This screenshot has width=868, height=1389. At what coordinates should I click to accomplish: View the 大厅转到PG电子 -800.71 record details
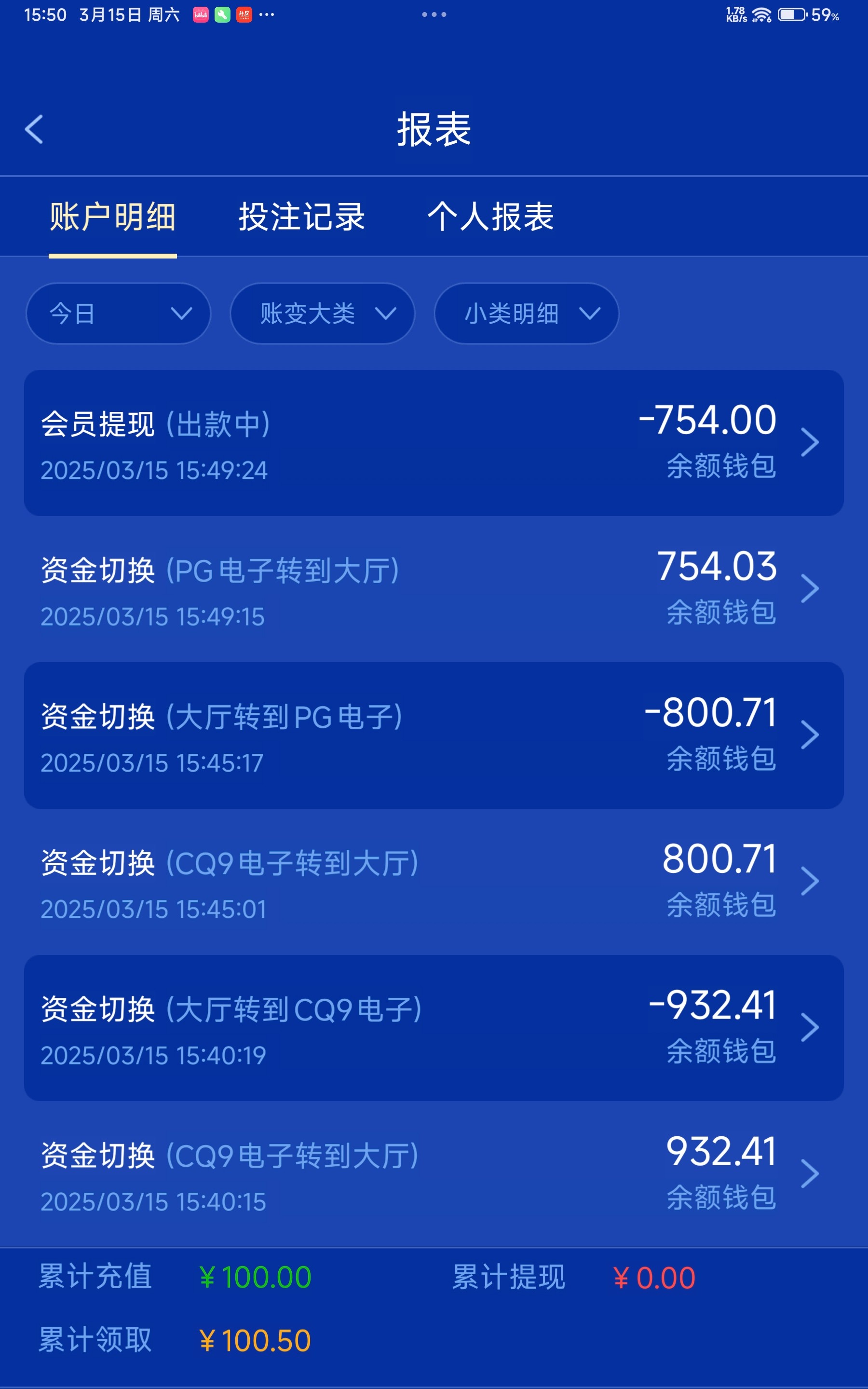(x=434, y=735)
